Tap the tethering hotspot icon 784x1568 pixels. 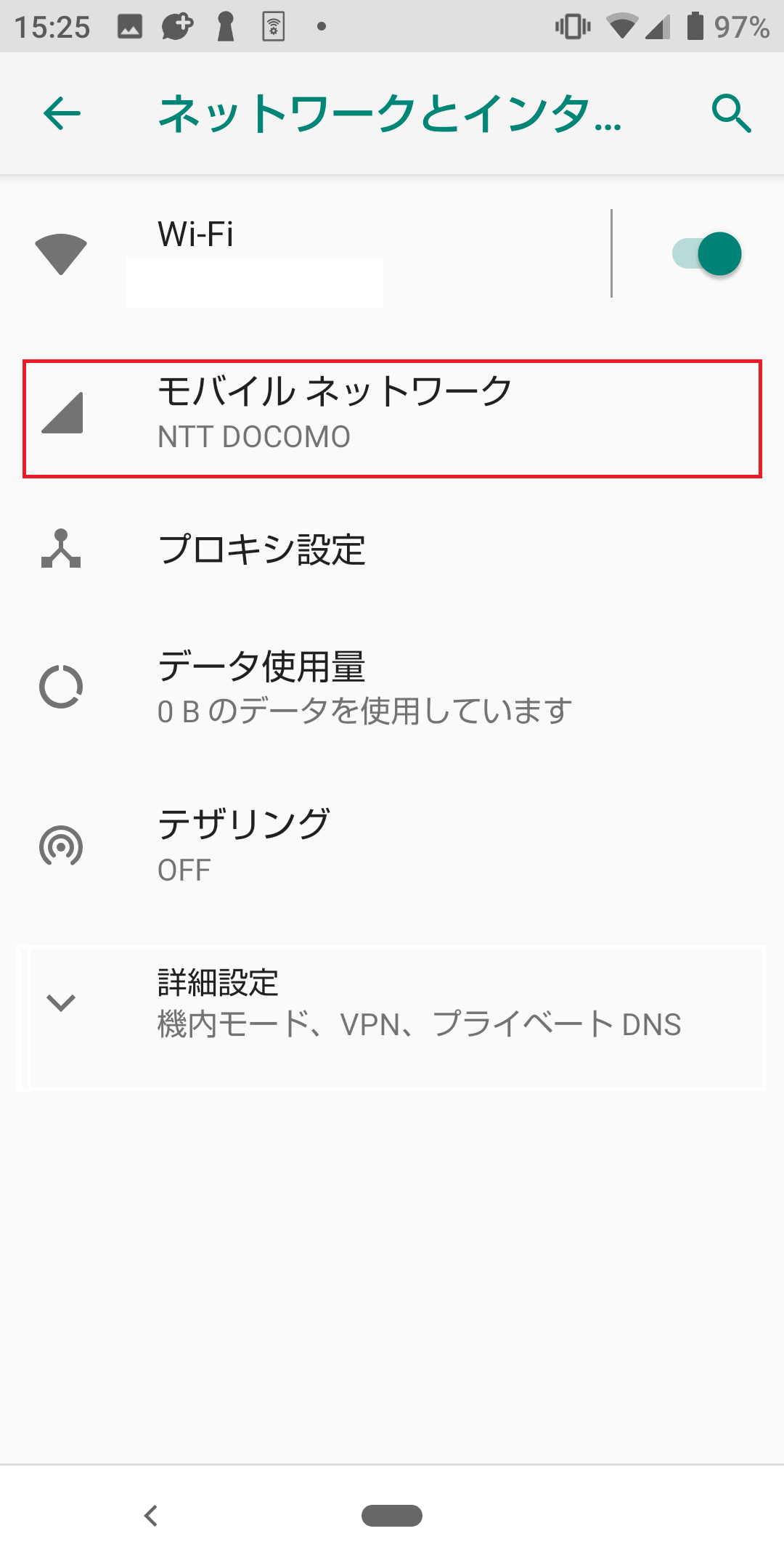[x=61, y=845]
